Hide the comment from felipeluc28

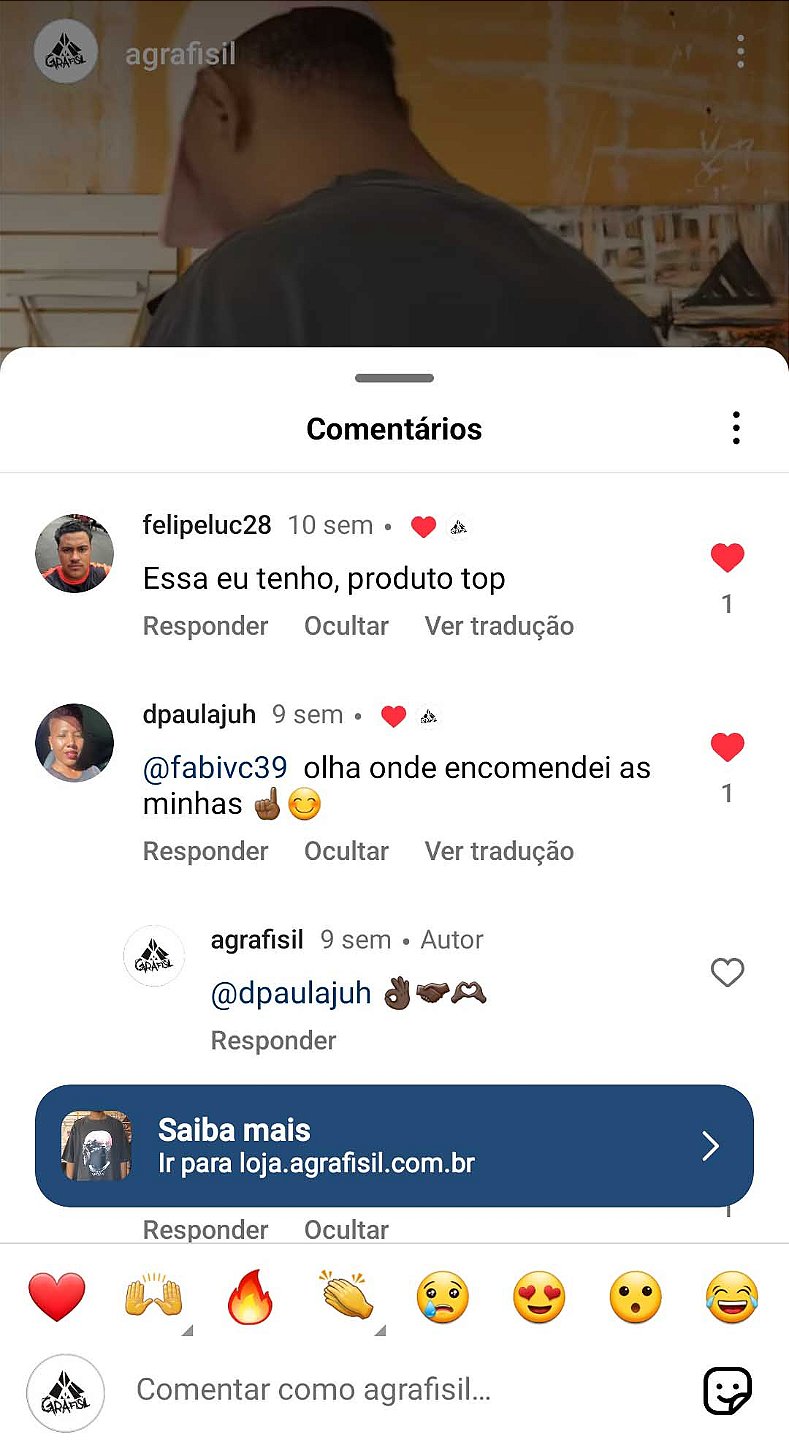346,626
